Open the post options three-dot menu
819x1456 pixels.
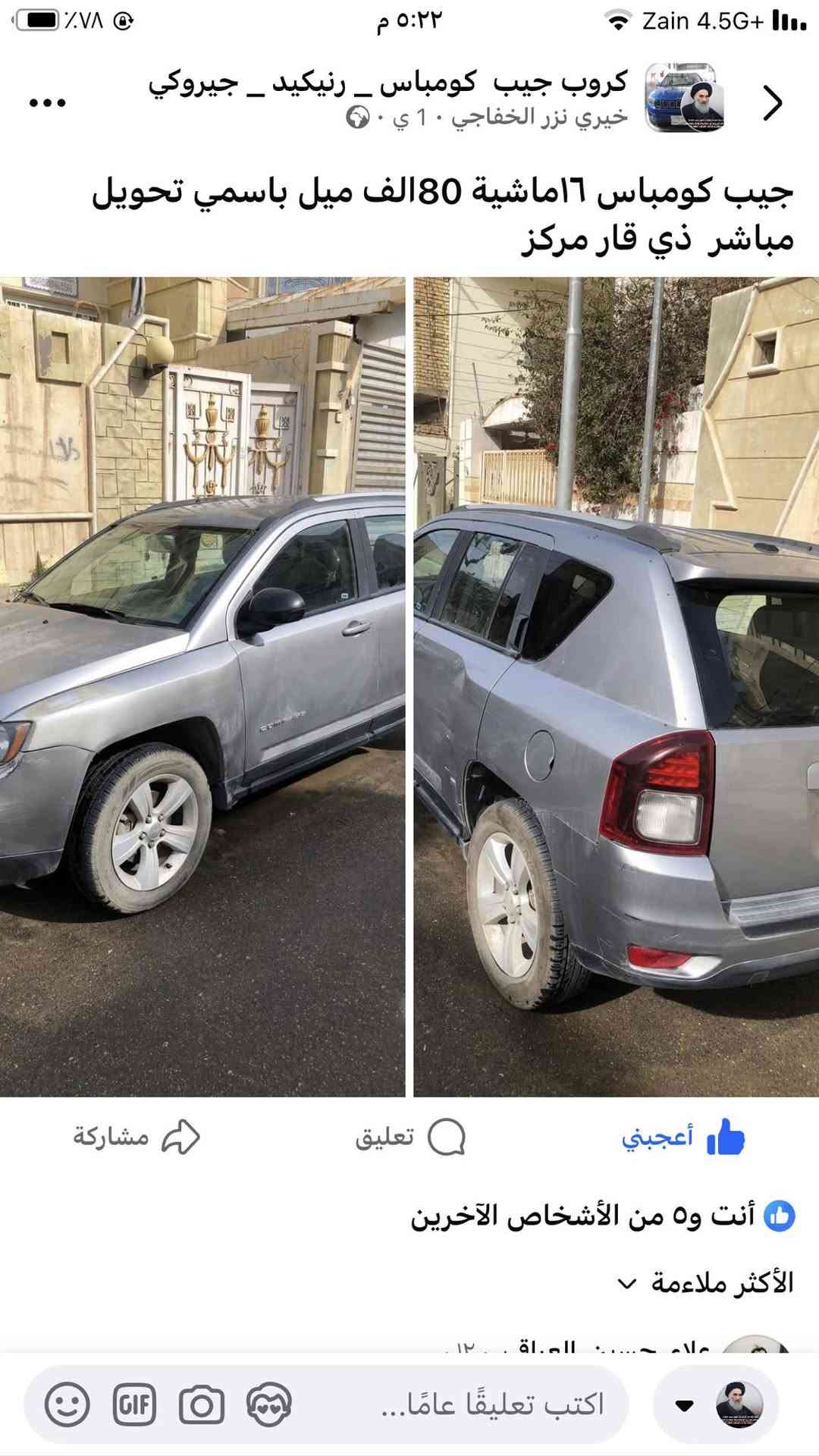pos(48,102)
